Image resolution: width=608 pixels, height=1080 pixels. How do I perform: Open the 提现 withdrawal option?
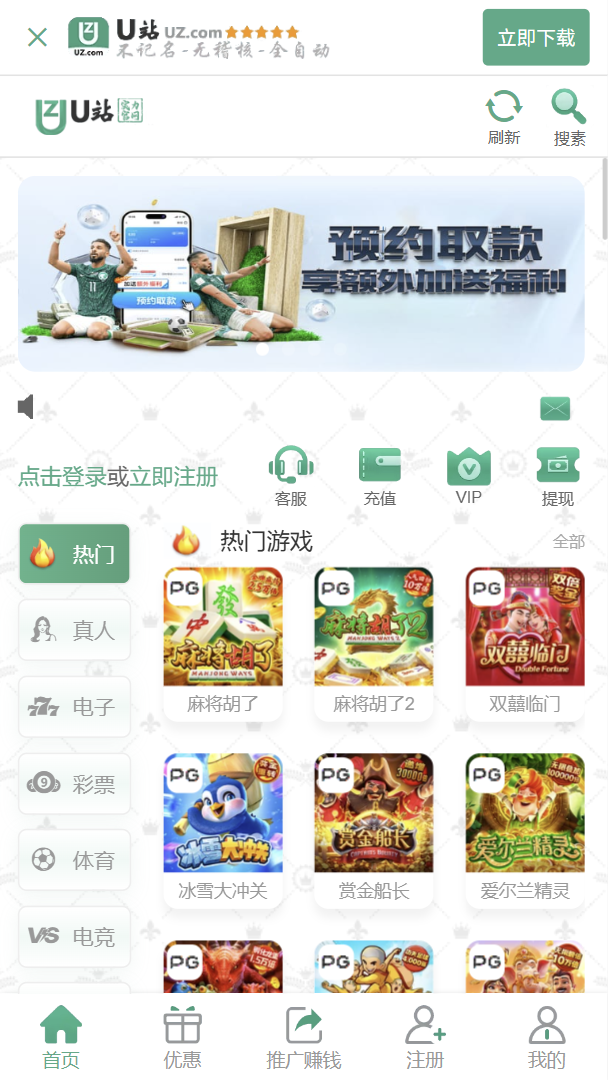tap(557, 476)
